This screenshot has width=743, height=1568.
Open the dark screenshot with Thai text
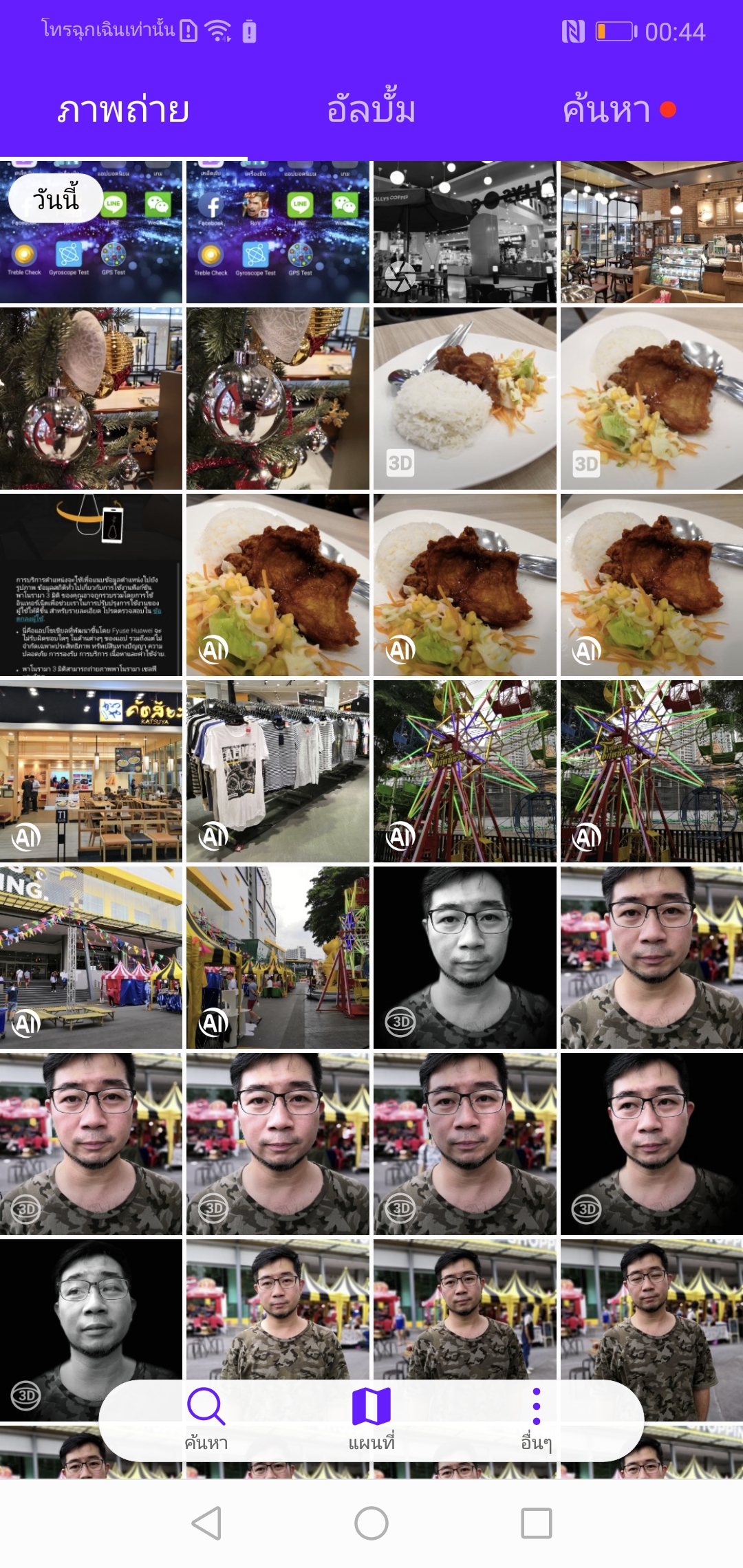(91, 585)
